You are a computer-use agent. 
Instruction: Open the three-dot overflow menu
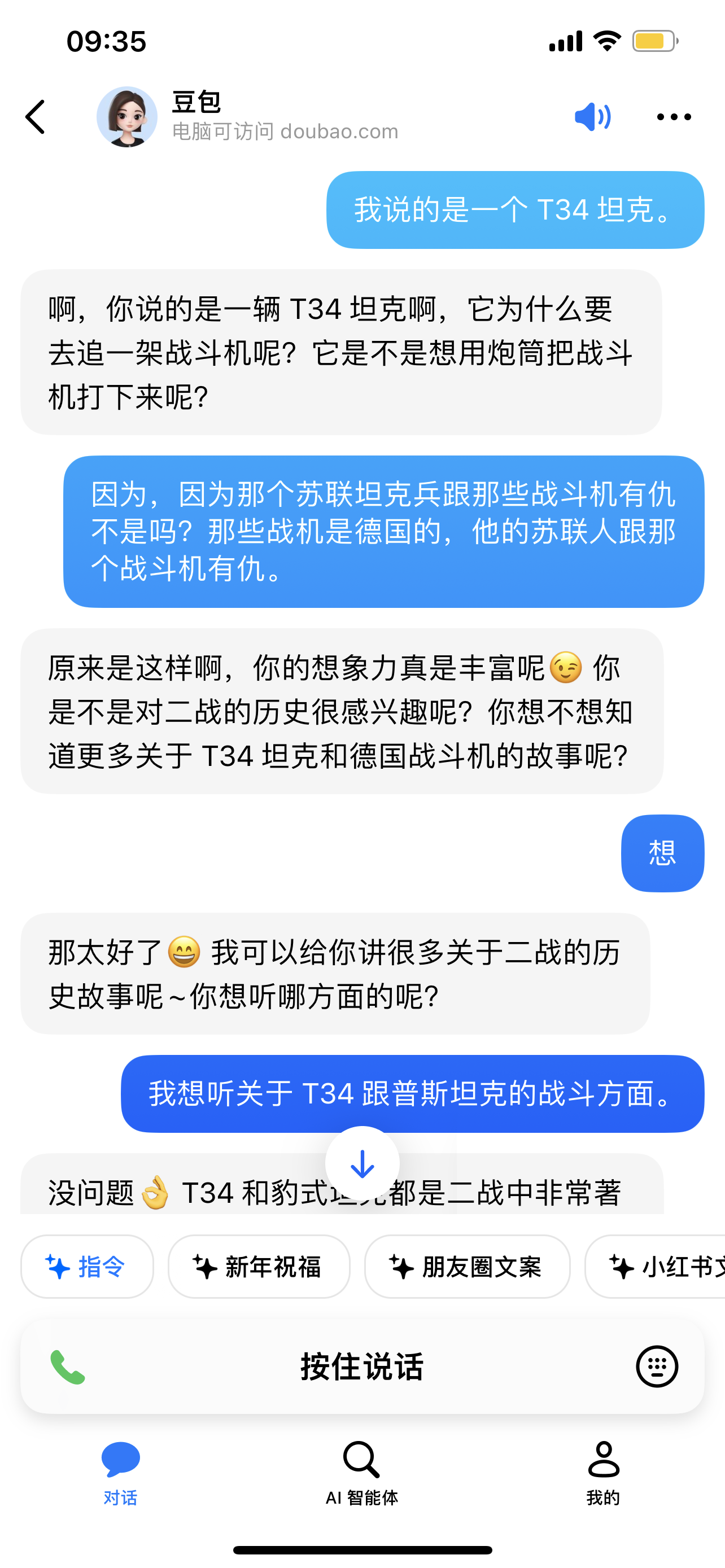674,117
